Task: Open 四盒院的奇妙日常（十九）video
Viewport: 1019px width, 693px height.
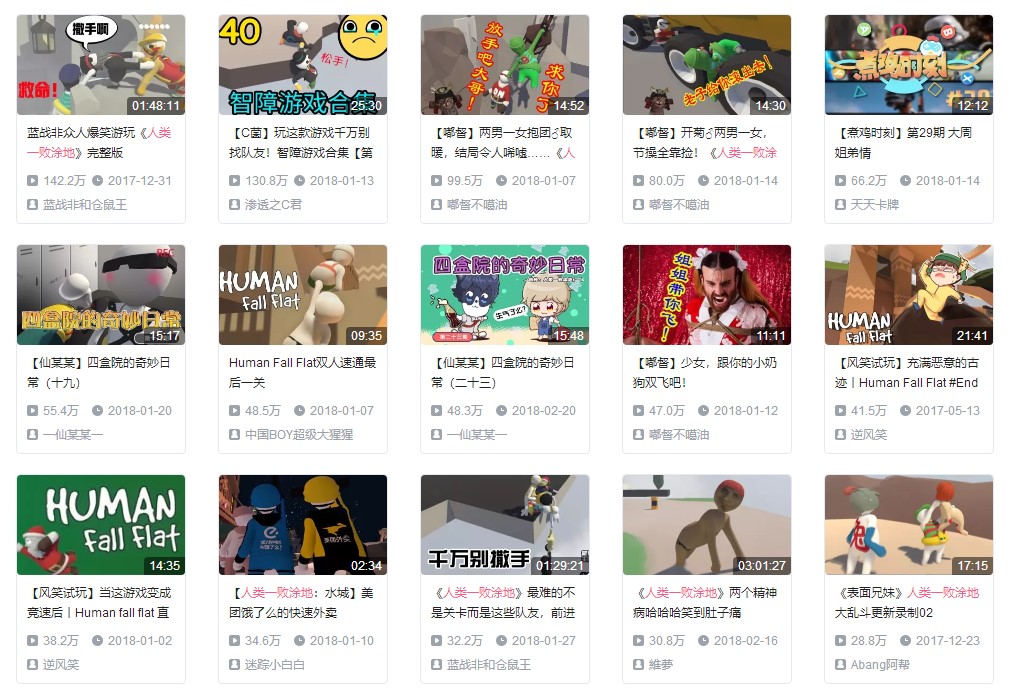Action: 101,296
